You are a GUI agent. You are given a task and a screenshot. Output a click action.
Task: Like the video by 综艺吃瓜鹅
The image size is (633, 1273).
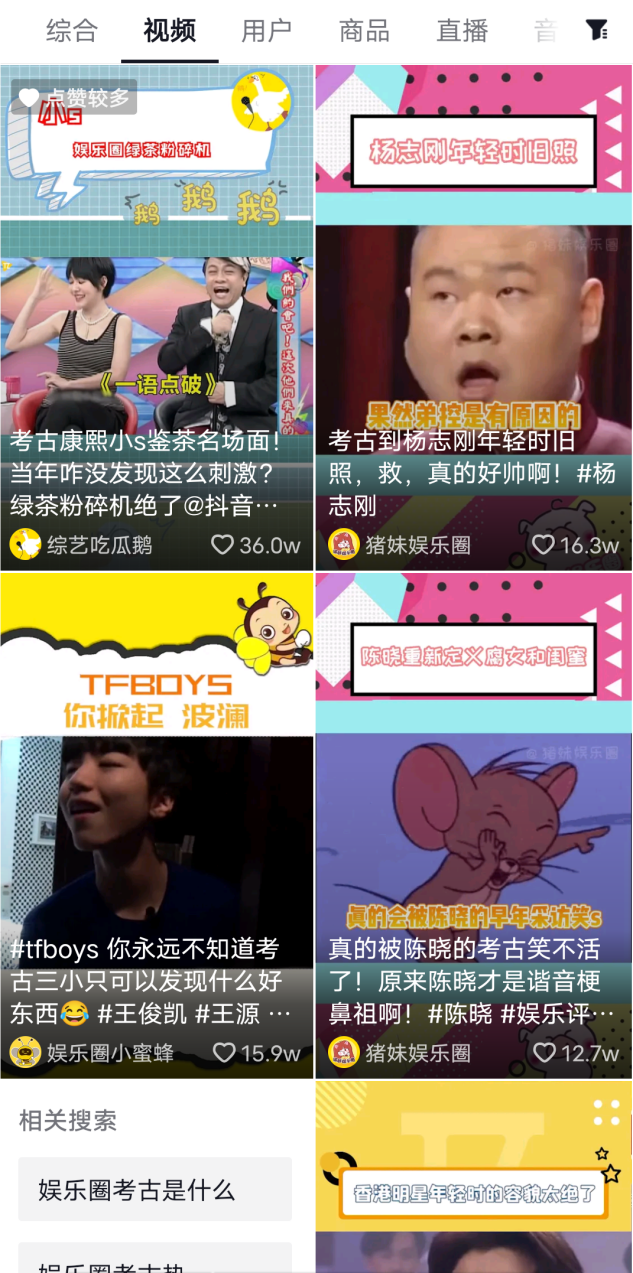223,545
